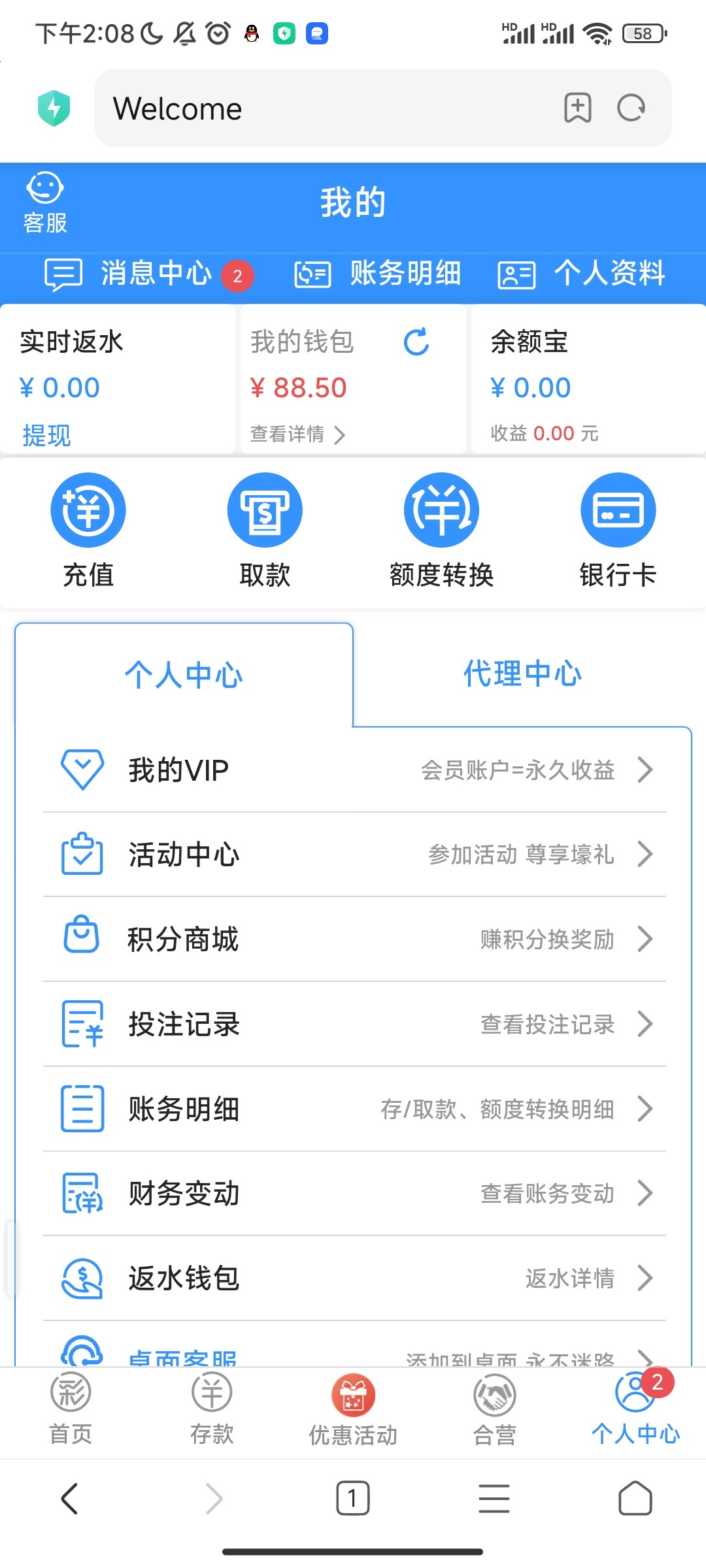The image size is (706, 1568).
Task: Open the 财务变动 row
Action: point(354,1193)
